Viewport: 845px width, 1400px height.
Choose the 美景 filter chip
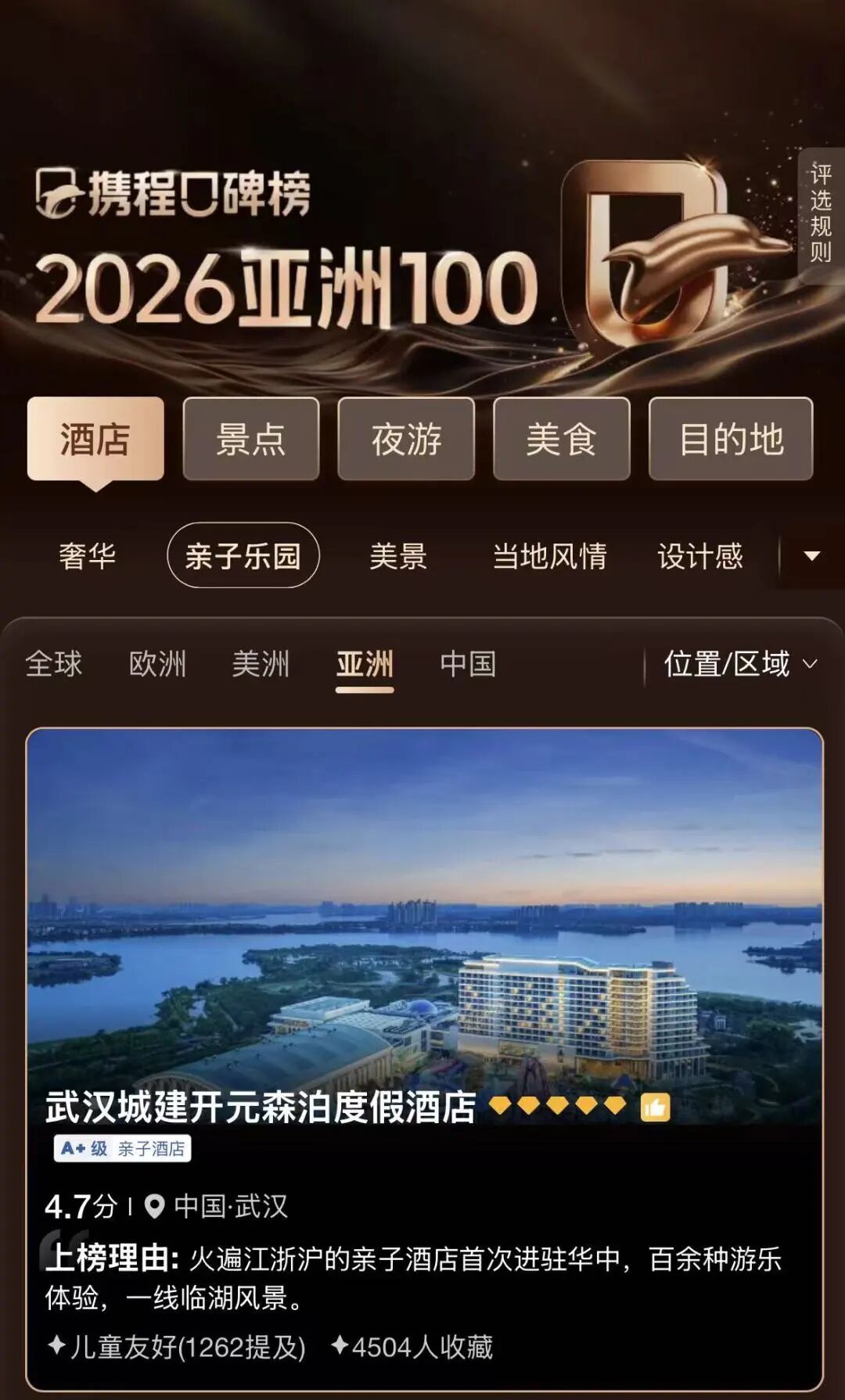pos(397,556)
